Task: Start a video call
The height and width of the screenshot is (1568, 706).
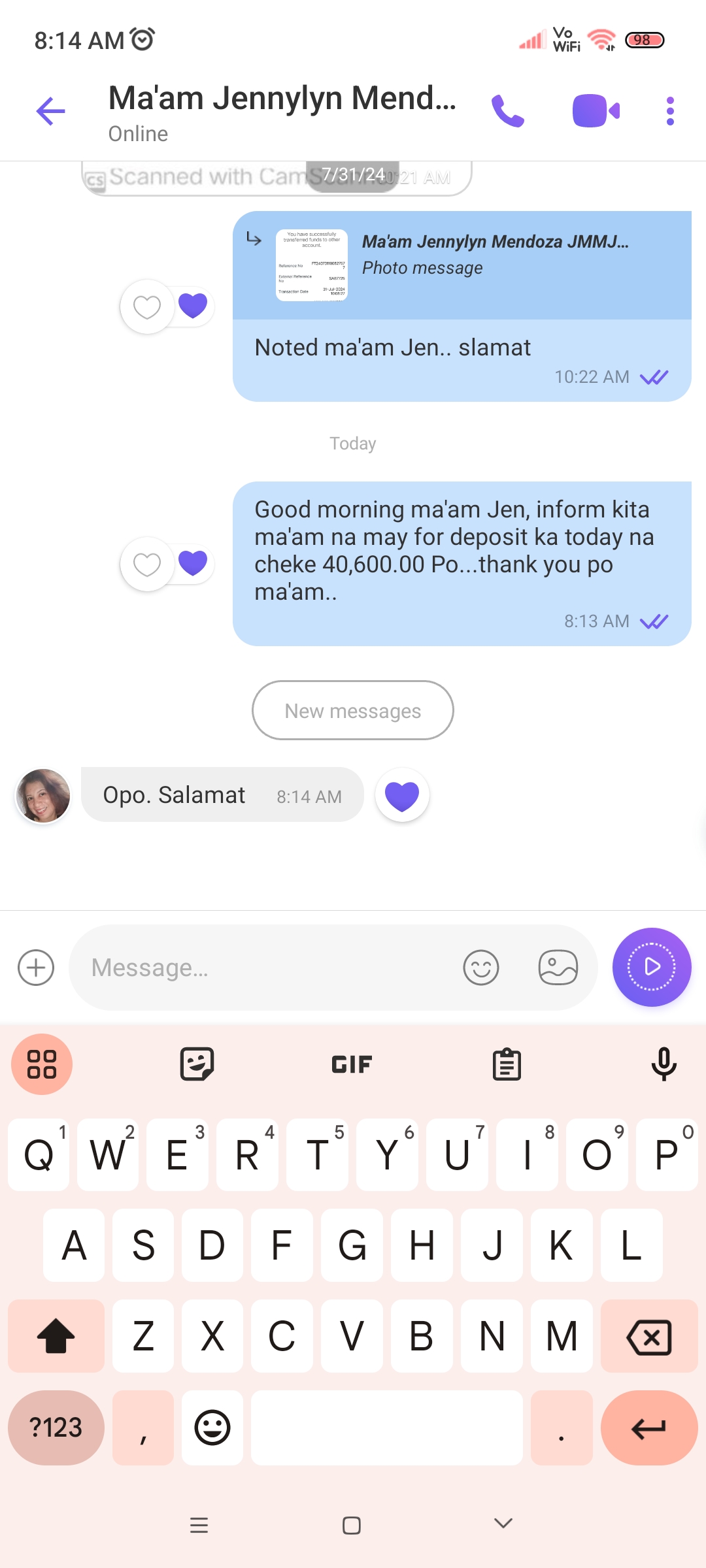Action: click(596, 111)
